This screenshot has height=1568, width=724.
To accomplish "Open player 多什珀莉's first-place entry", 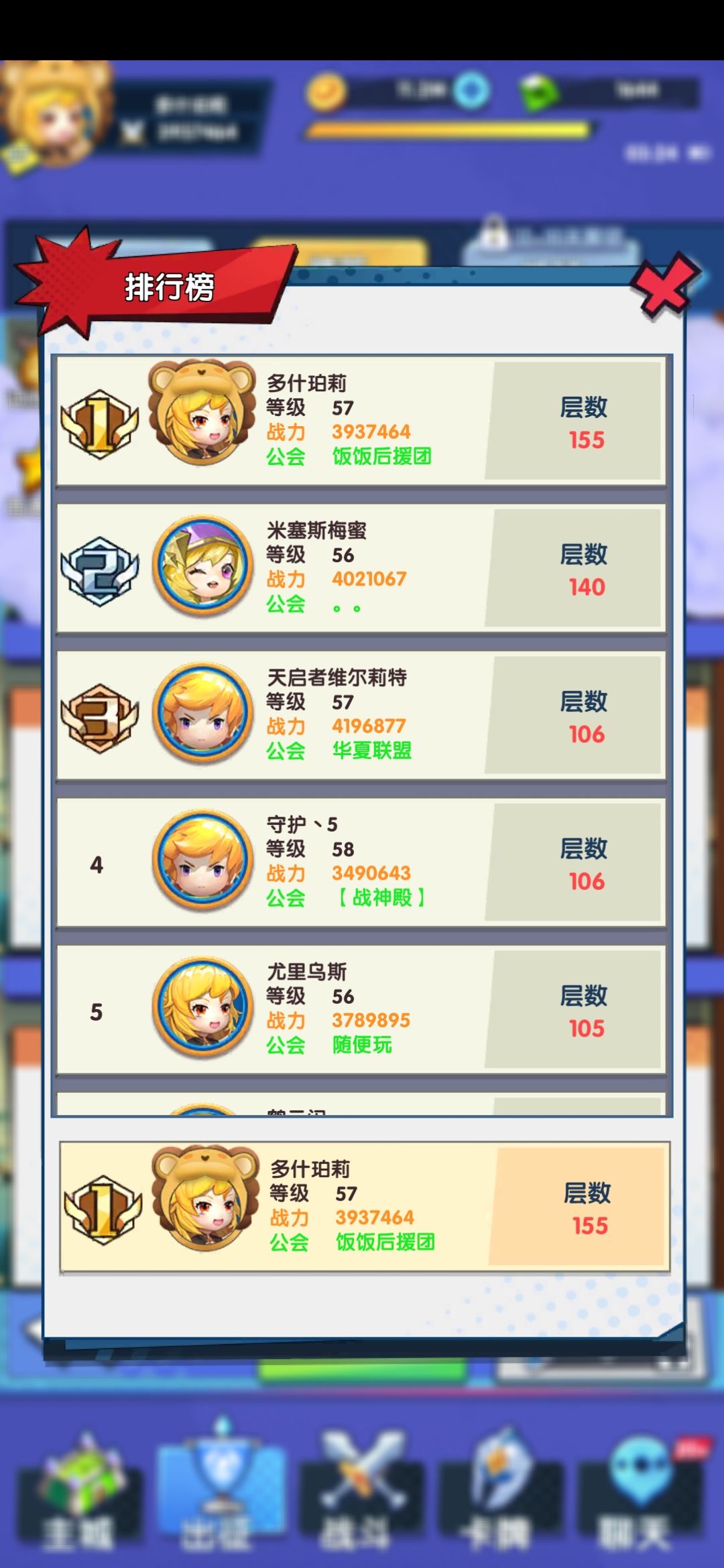I will [361, 420].
